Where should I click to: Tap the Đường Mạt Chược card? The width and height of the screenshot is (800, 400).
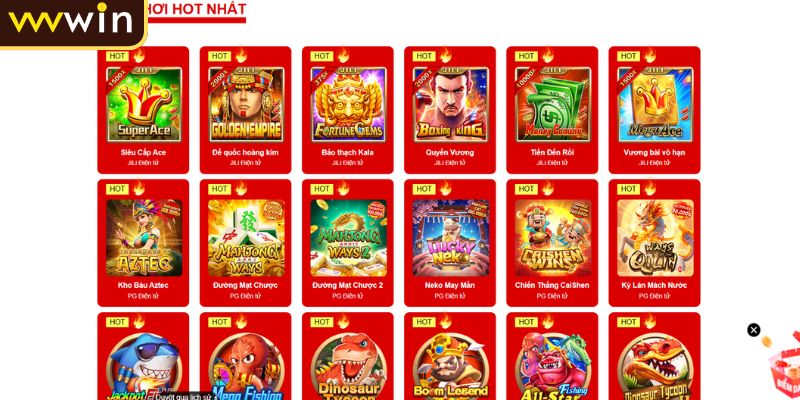[245, 237]
